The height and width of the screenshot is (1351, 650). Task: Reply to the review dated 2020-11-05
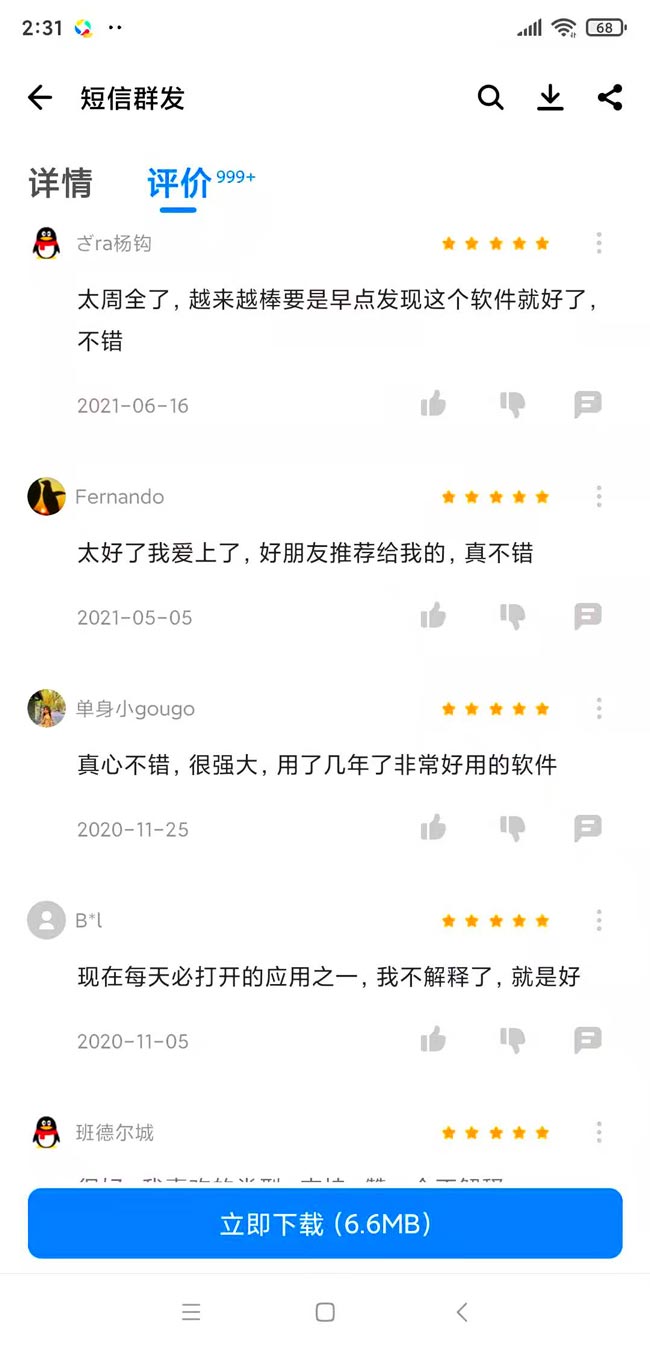pyautogui.click(x=588, y=1040)
